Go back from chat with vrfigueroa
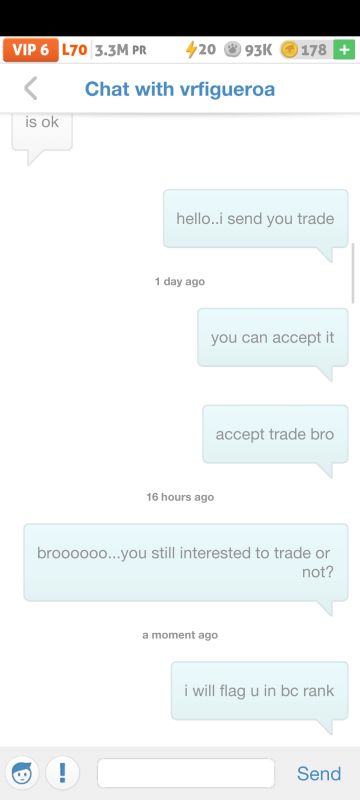 pyautogui.click(x=31, y=89)
